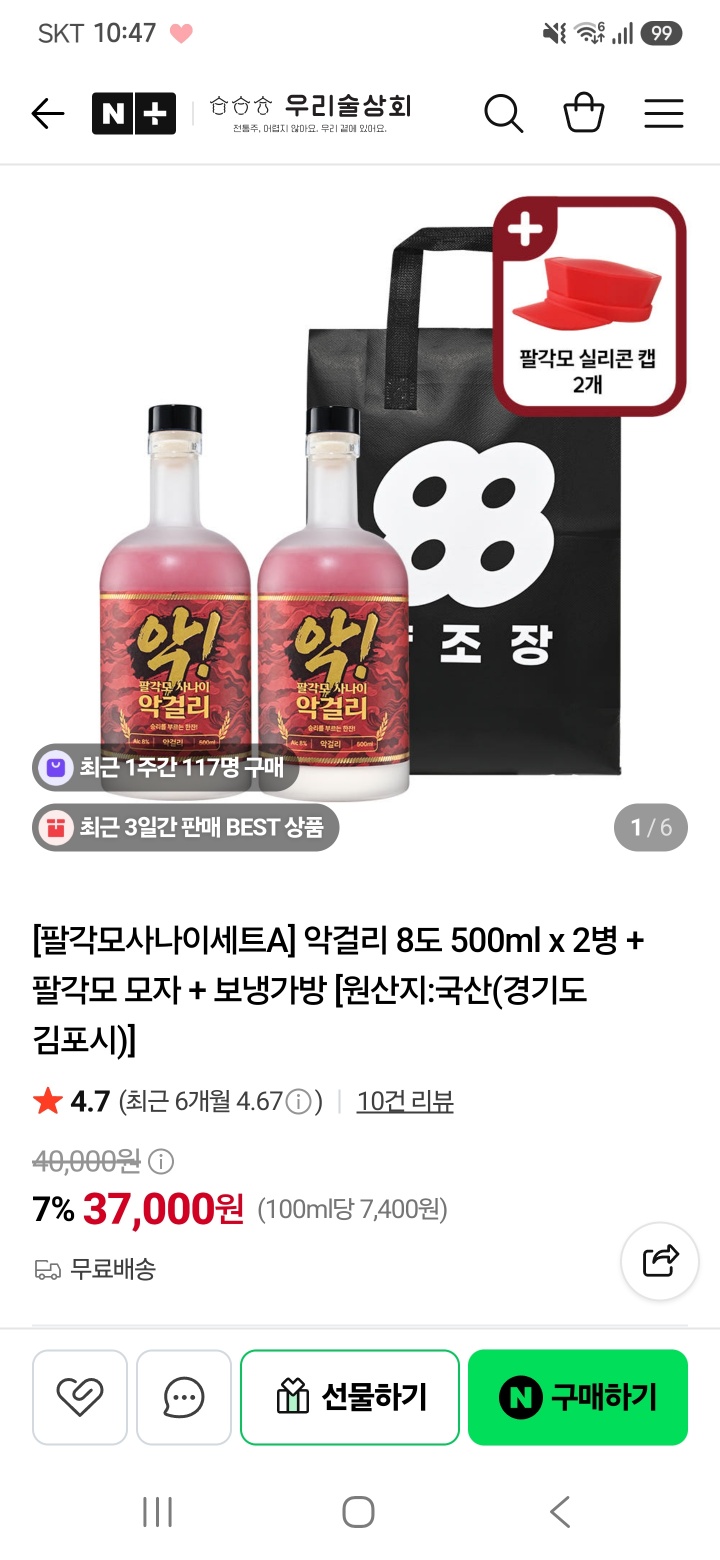Open recent apps from the navigation bar
This screenshot has height=1560, width=720.
tap(158, 1512)
